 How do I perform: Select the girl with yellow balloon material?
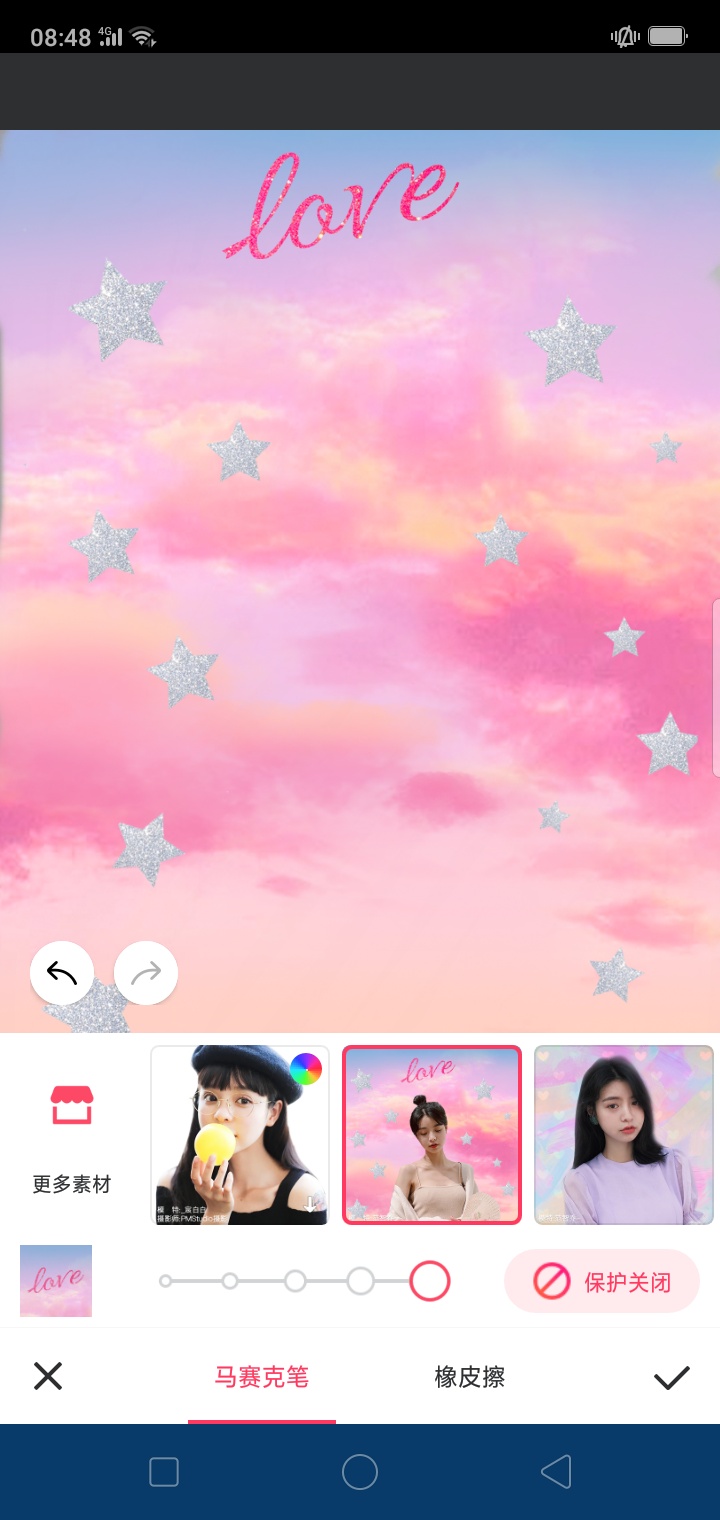[240, 1135]
